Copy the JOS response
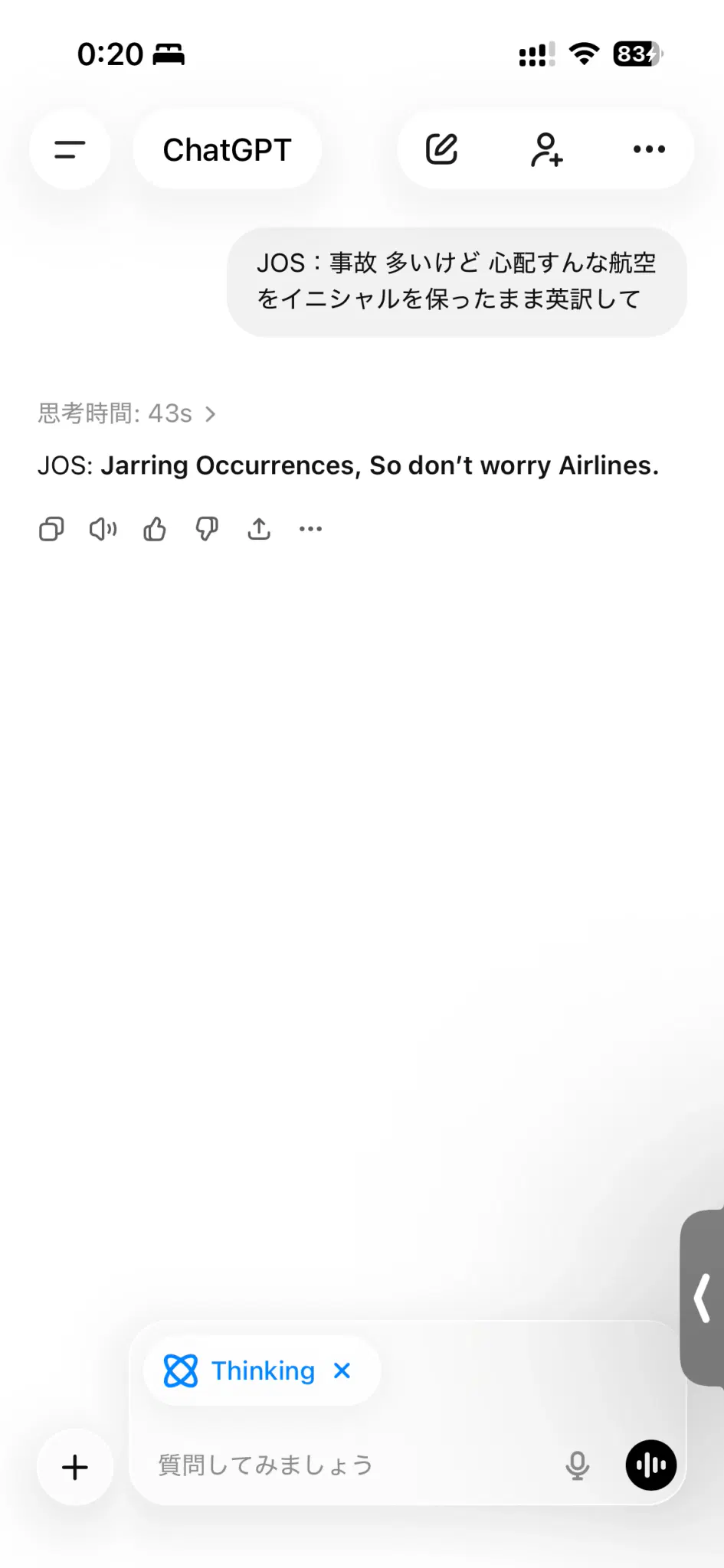This screenshot has width=724, height=1568. (x=51, y=529)
